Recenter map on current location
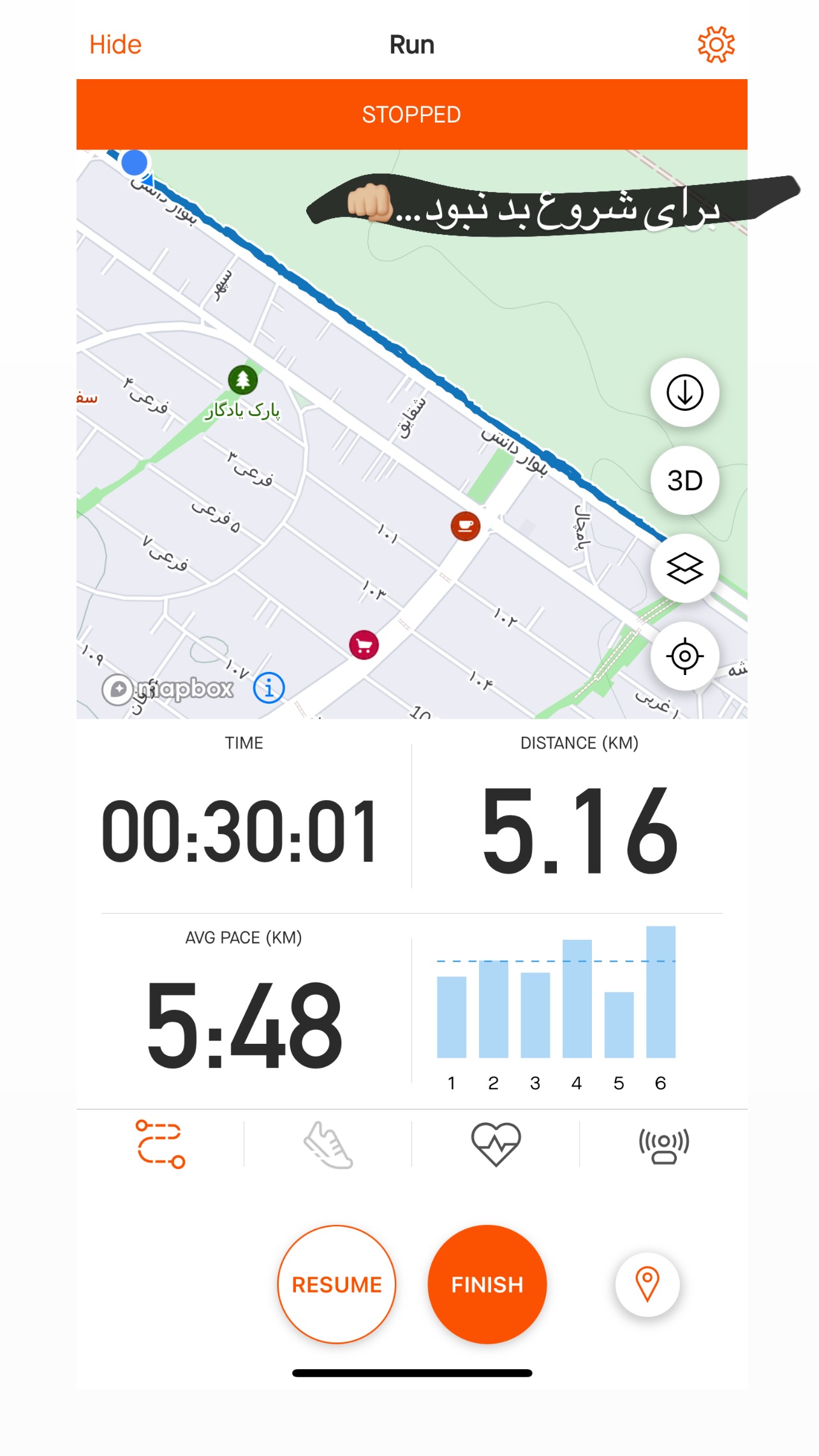Screen dimensions: 819x1456 click(x=684, y=656)
